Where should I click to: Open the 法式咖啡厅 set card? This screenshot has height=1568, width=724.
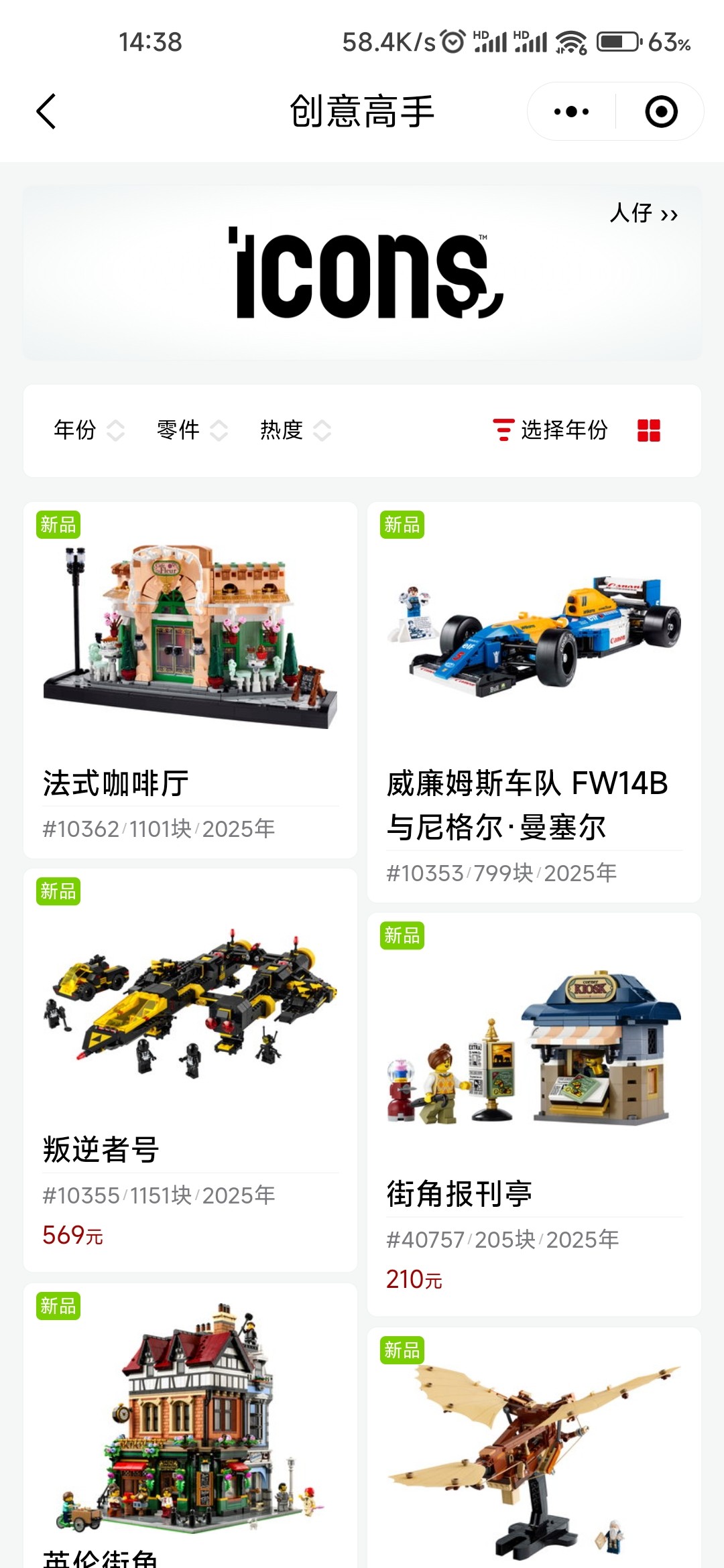pos(190,680)
